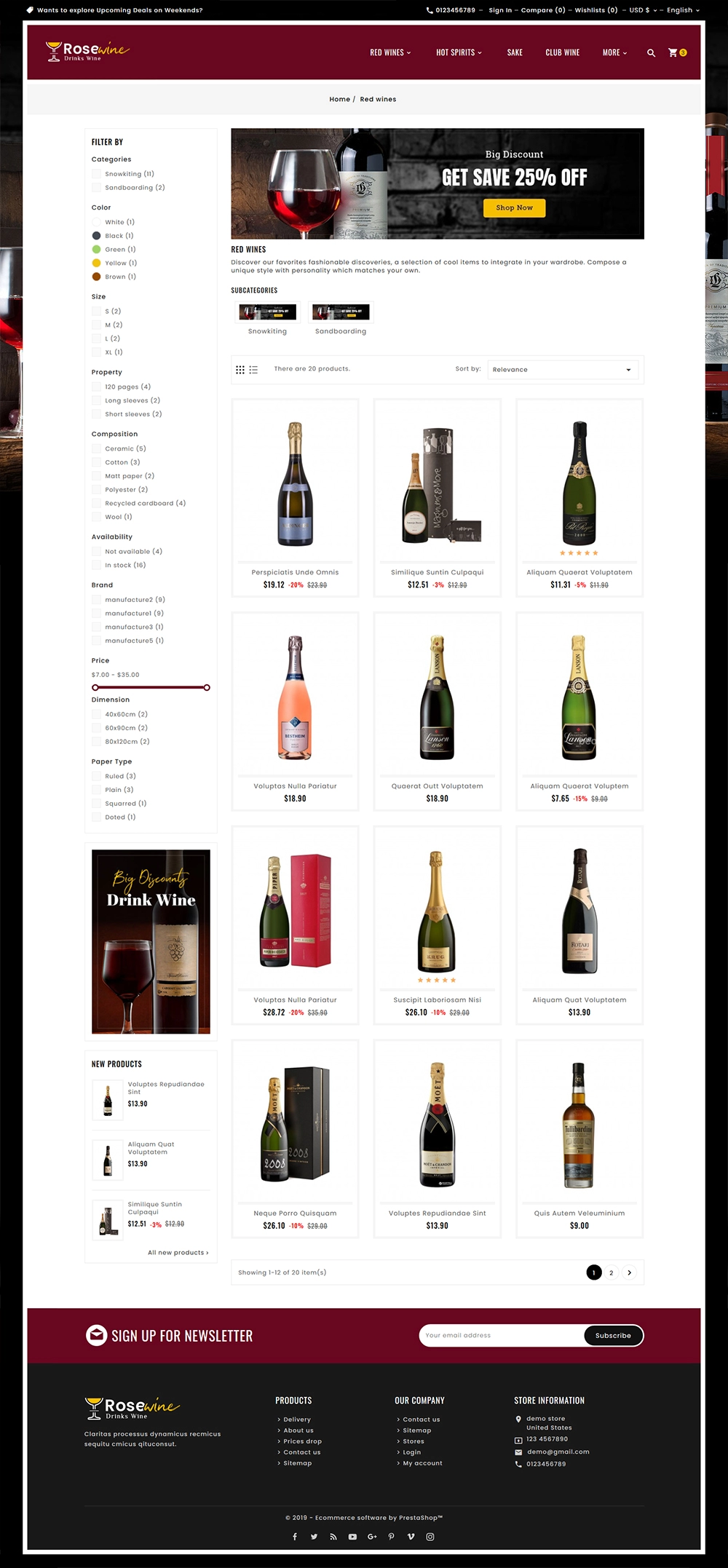
Task: Tap the Shop Now banner button
Action: coord(515,208)
